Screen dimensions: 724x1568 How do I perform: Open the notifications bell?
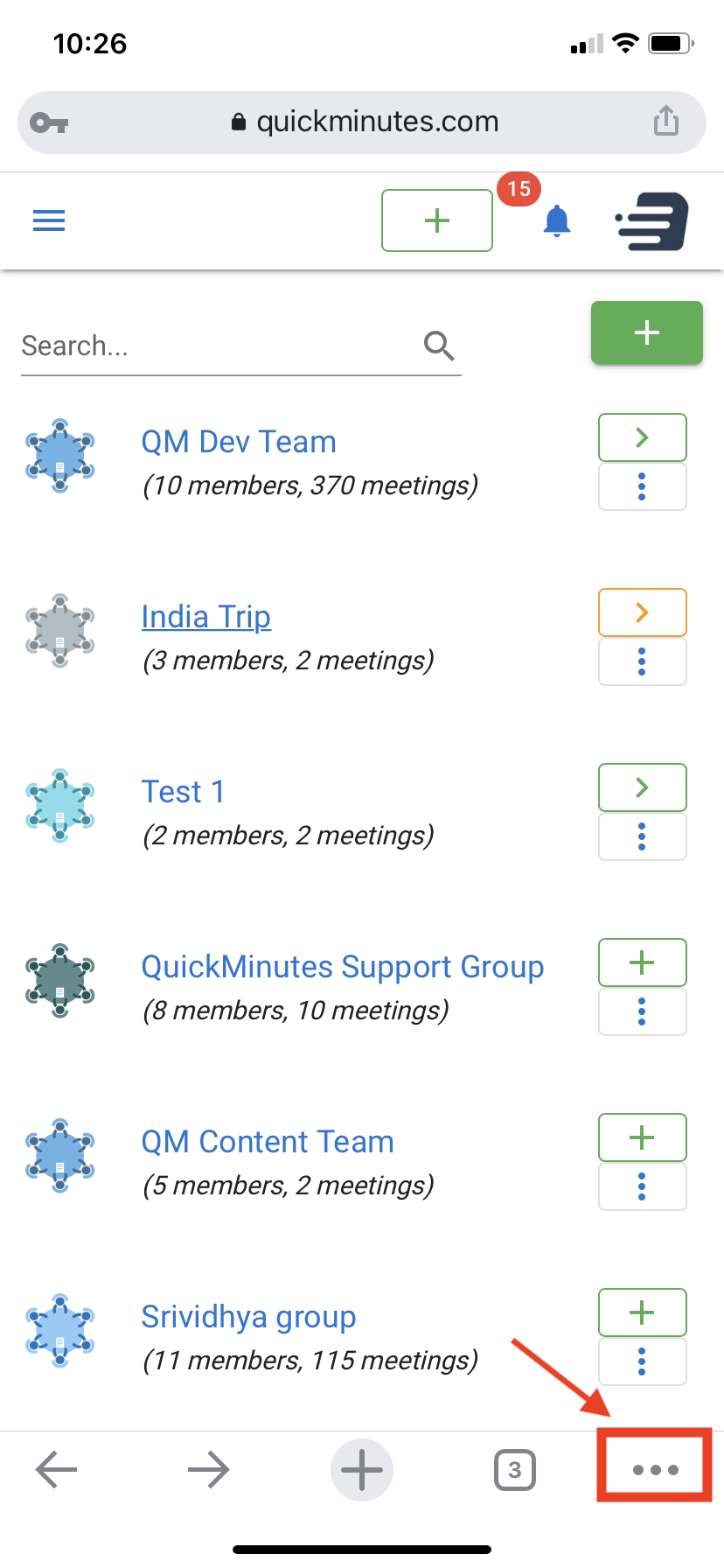coord(557,220)
